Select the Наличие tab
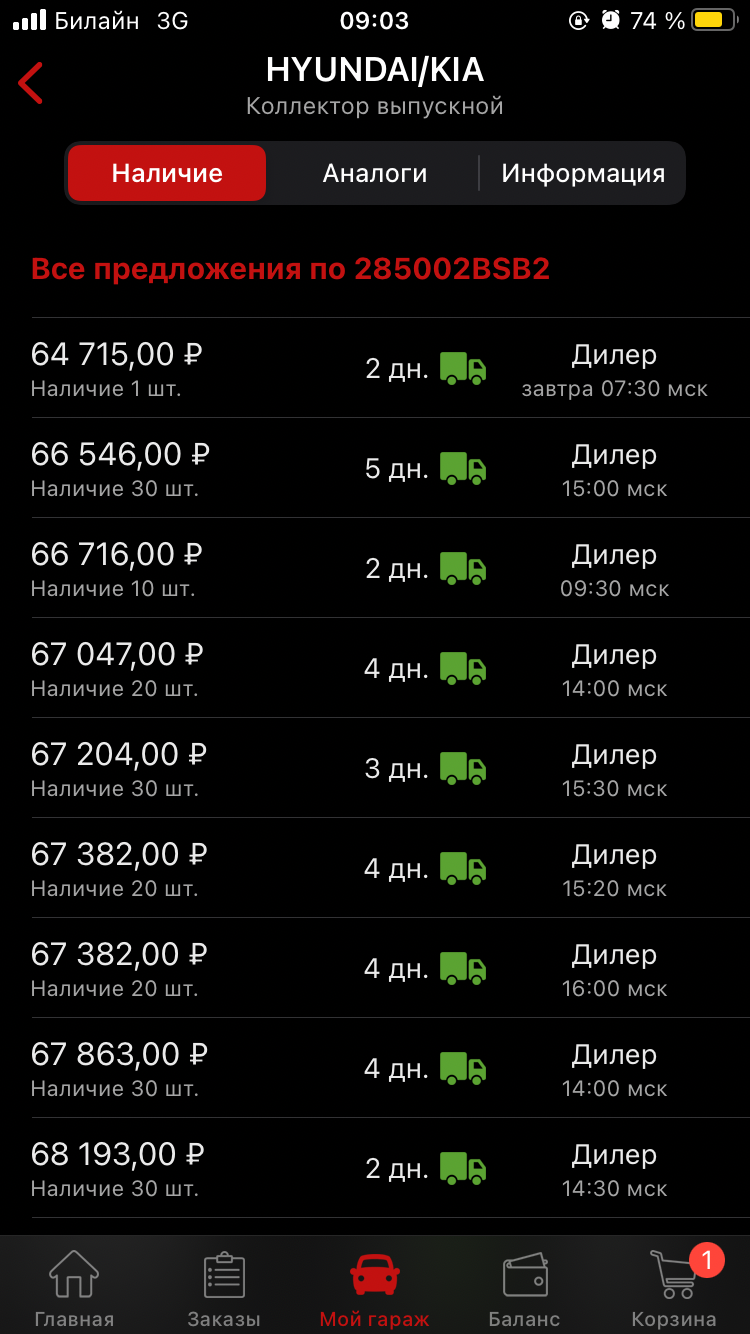Viewport: 750px width, 1334px height. [x=167, y=173]
